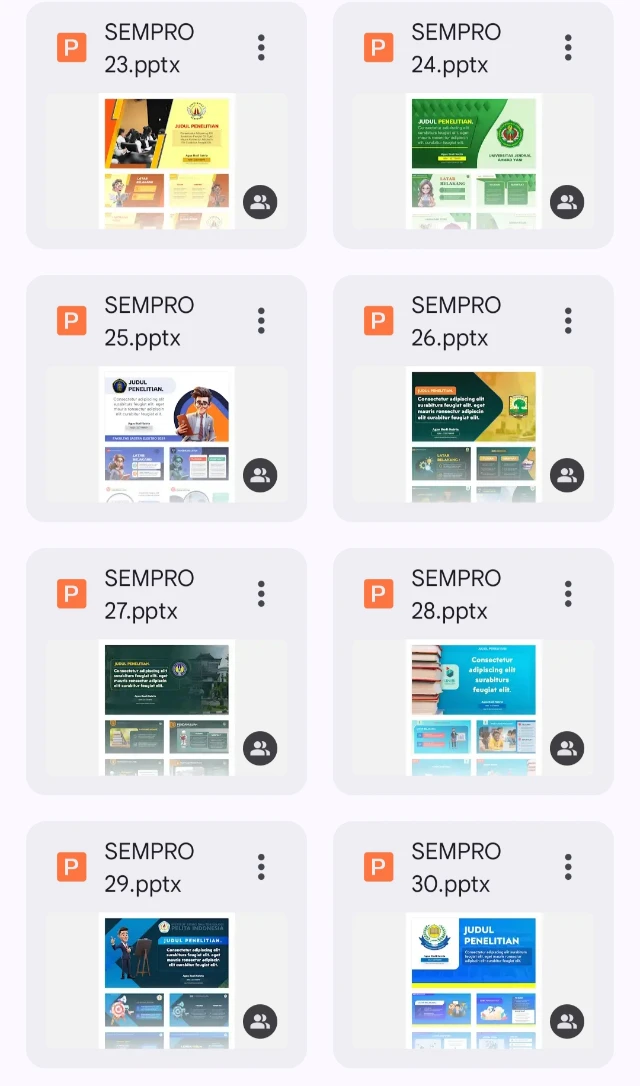Open more options for SEMPRO 23.pptx
The image size is (640, 1086).
(261, 47)
